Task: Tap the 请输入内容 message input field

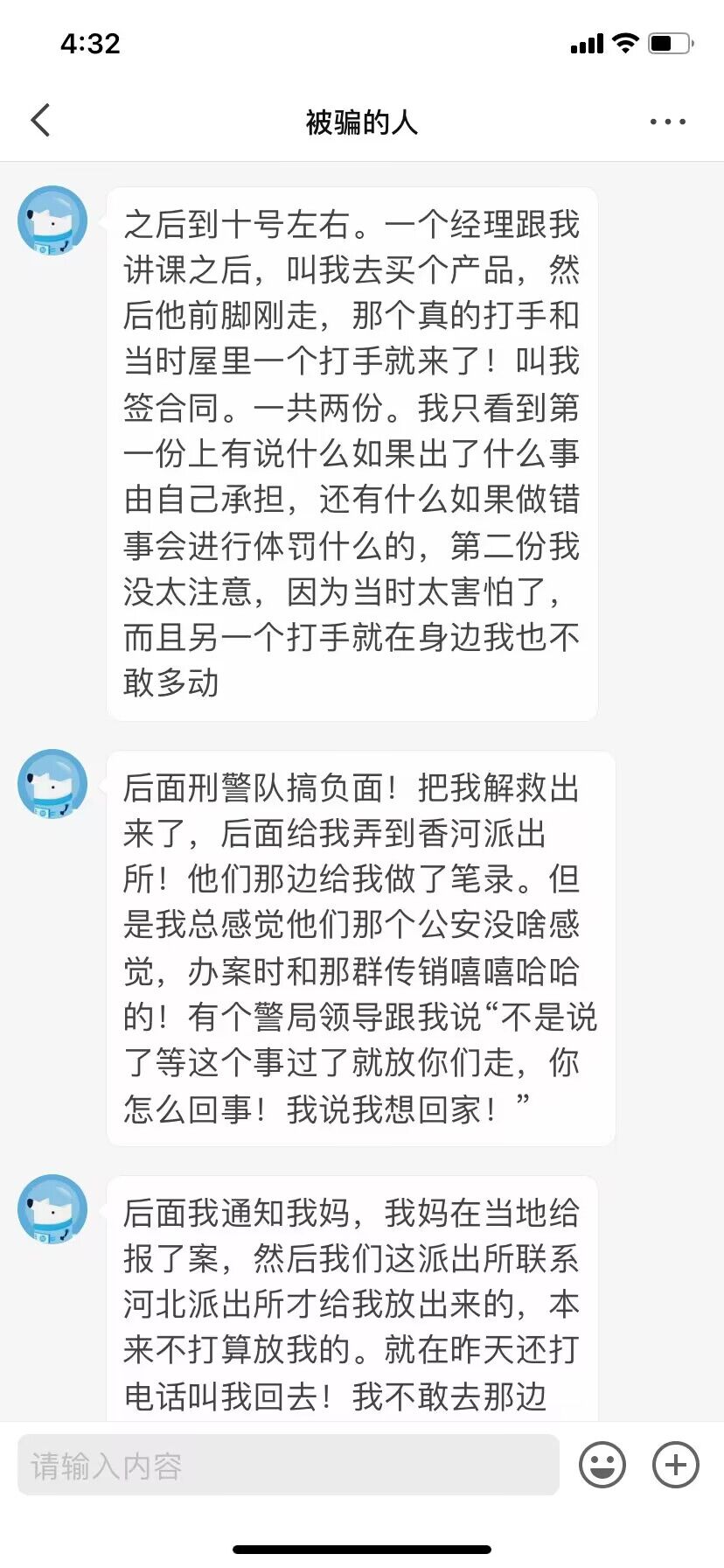Action: point(289,1465)
